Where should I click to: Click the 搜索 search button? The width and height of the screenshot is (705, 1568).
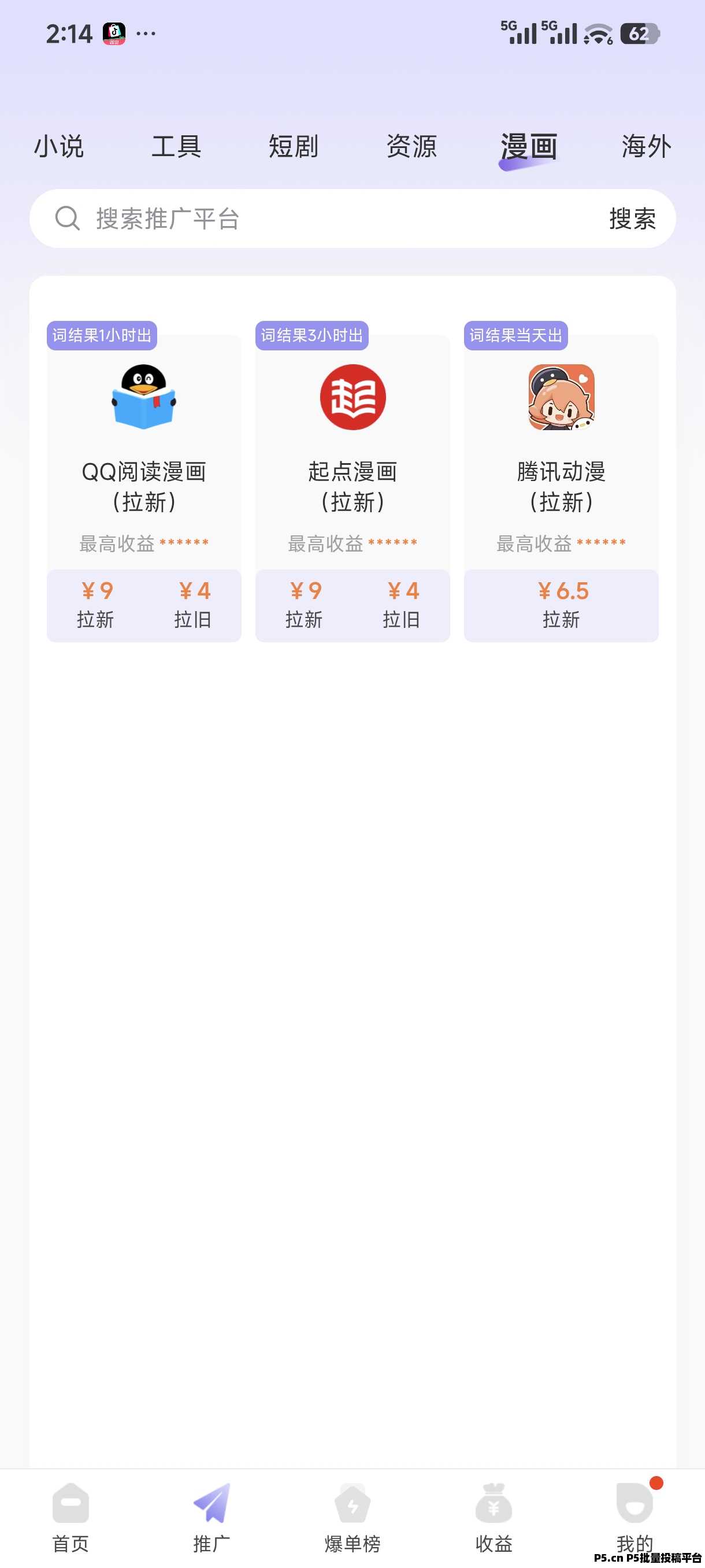[632, 220]
